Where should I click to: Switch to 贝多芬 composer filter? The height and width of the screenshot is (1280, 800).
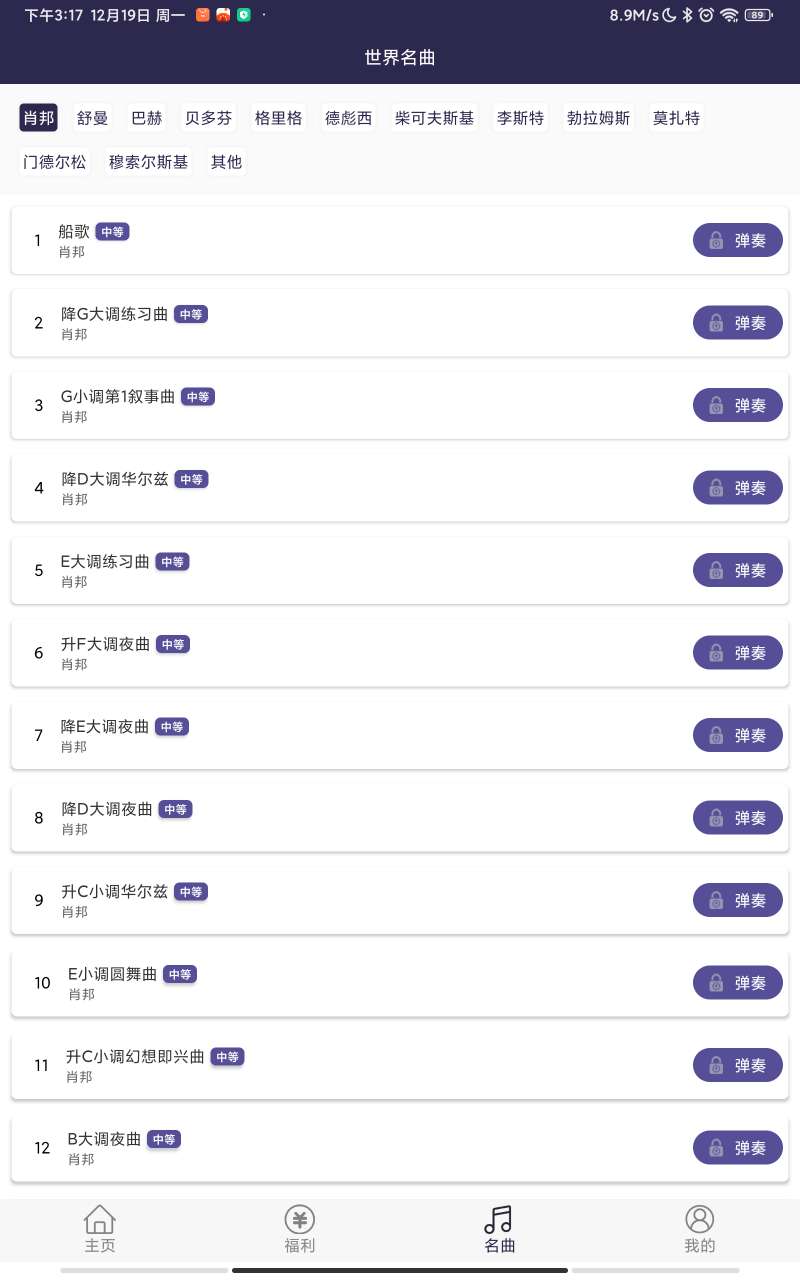pos(208,118)
